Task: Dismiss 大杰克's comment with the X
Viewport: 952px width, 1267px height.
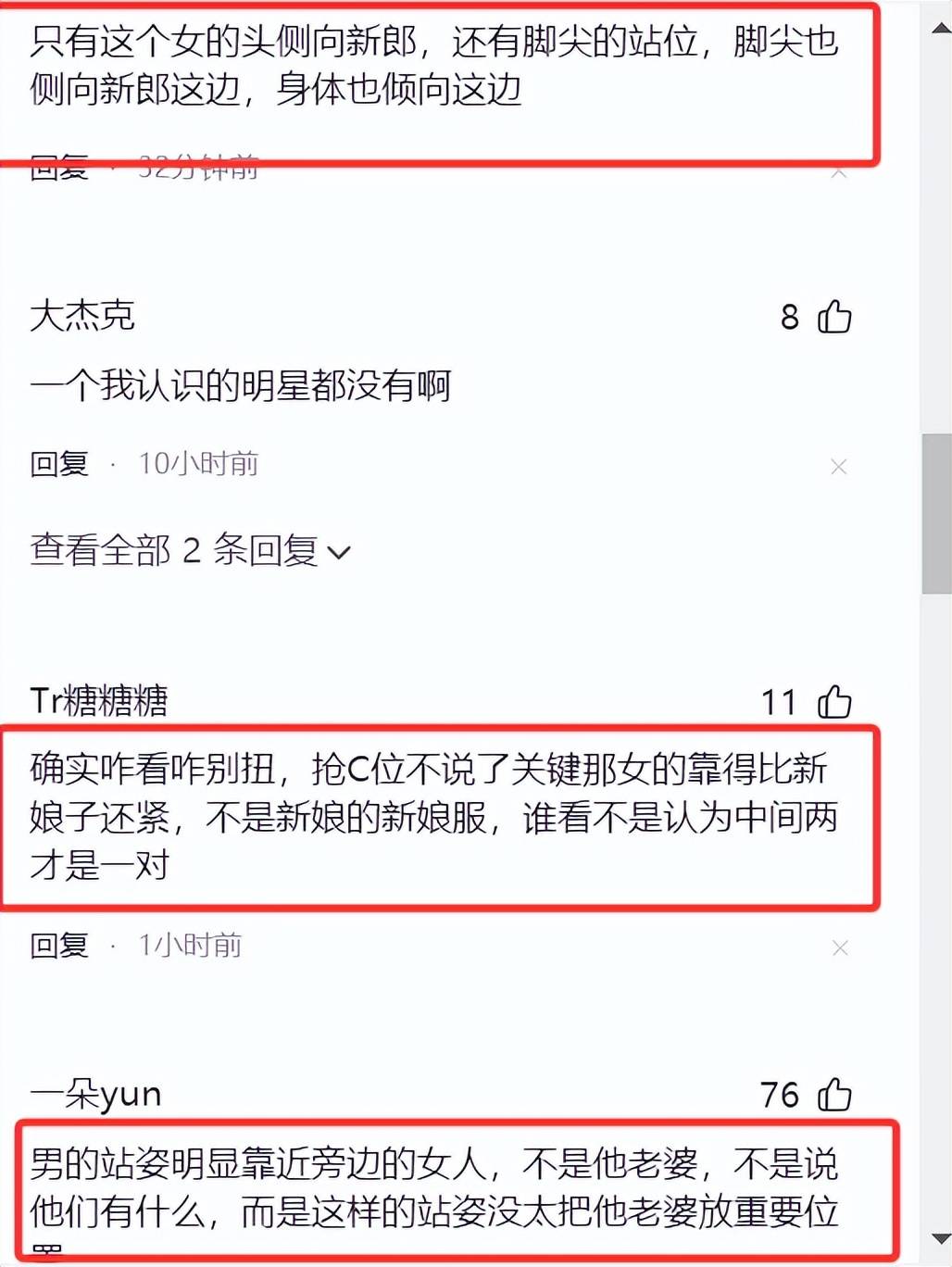Action: pyautogui.click(x=839, y=467)
